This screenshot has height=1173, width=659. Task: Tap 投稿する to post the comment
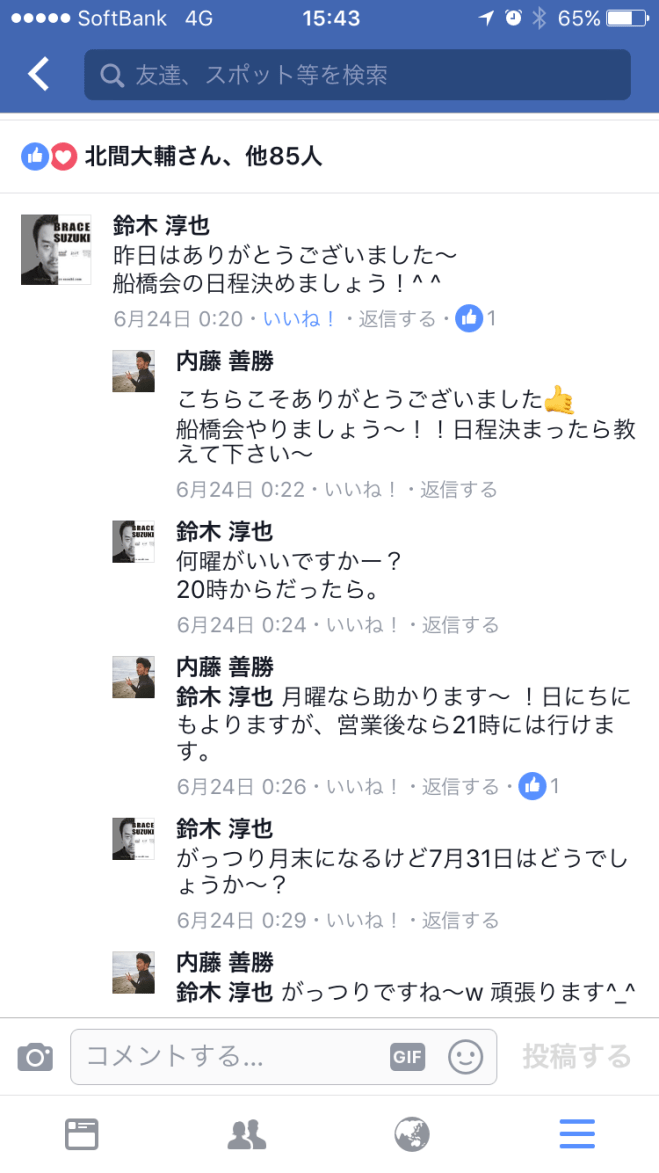click(577, 1056)
